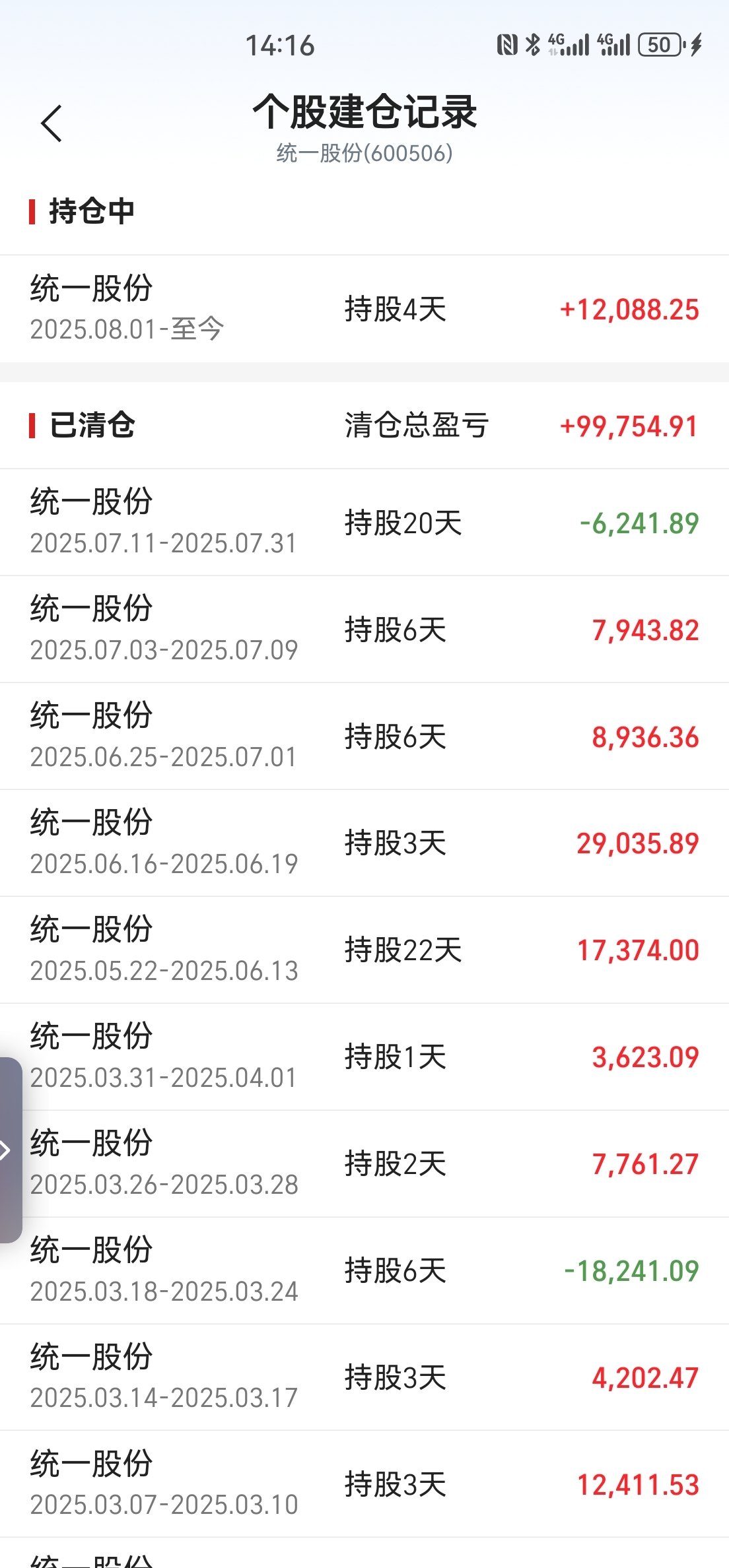Select the 2025.03.18-2025.03.24 losing record
729x1568 pixels.
[364, 1270]
